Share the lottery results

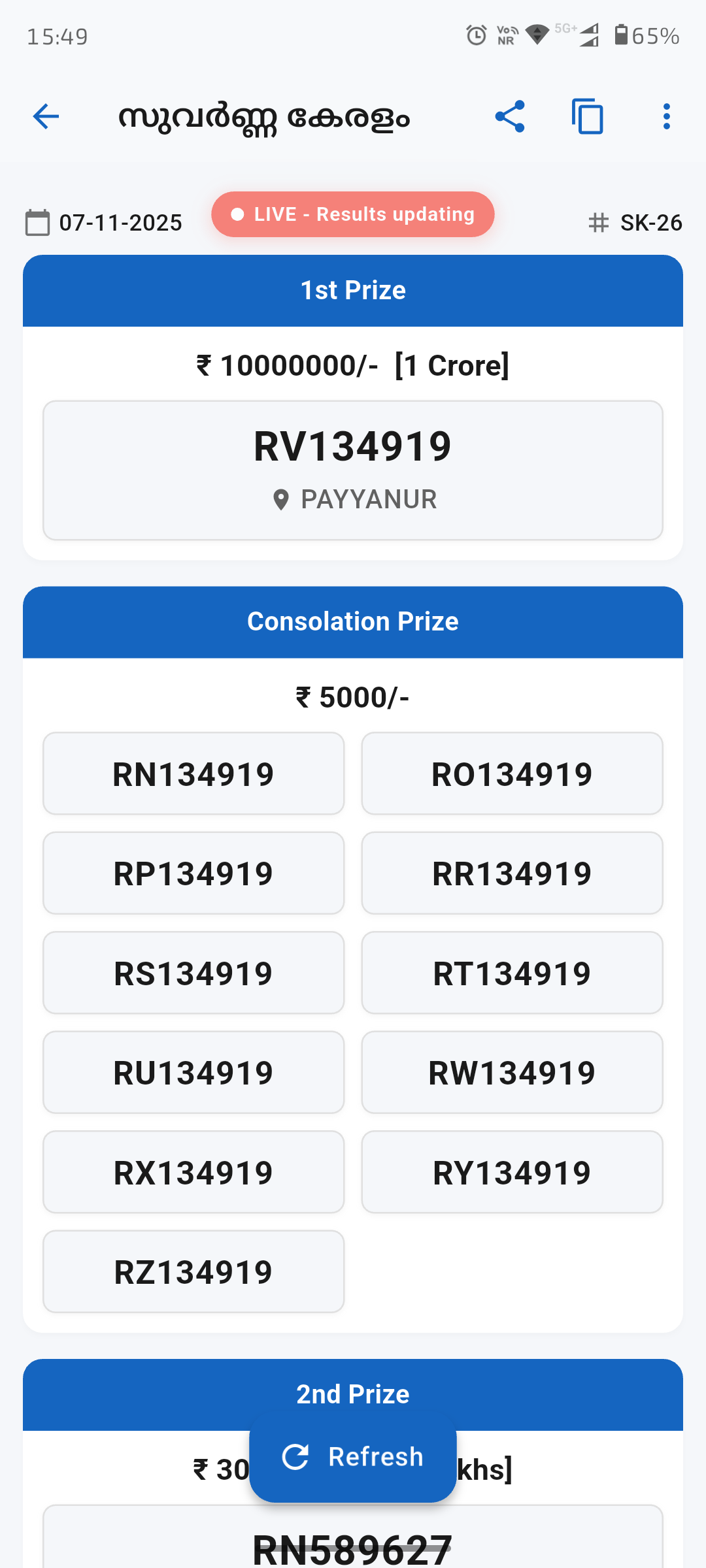click(510, 117)
